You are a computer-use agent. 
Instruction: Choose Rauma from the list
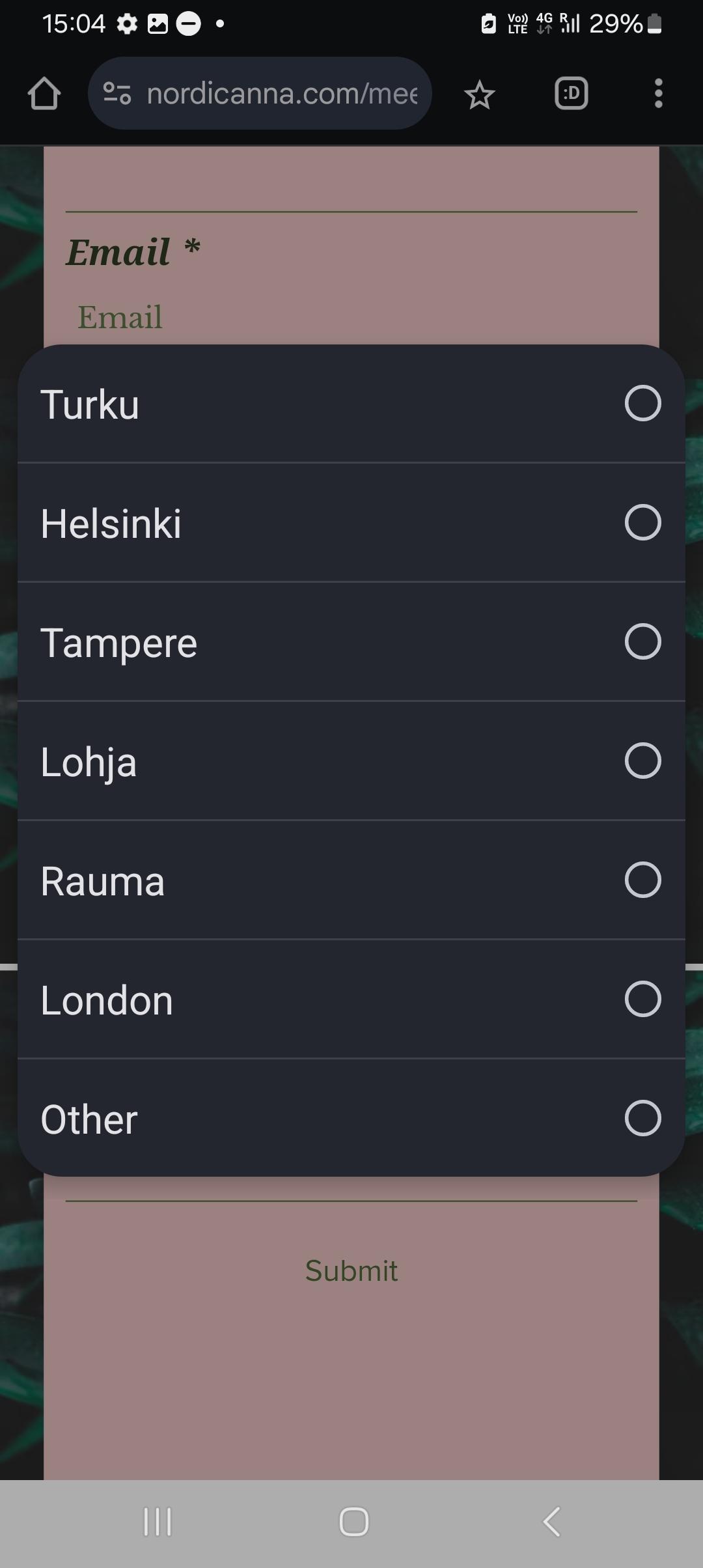tap(351, 880)
